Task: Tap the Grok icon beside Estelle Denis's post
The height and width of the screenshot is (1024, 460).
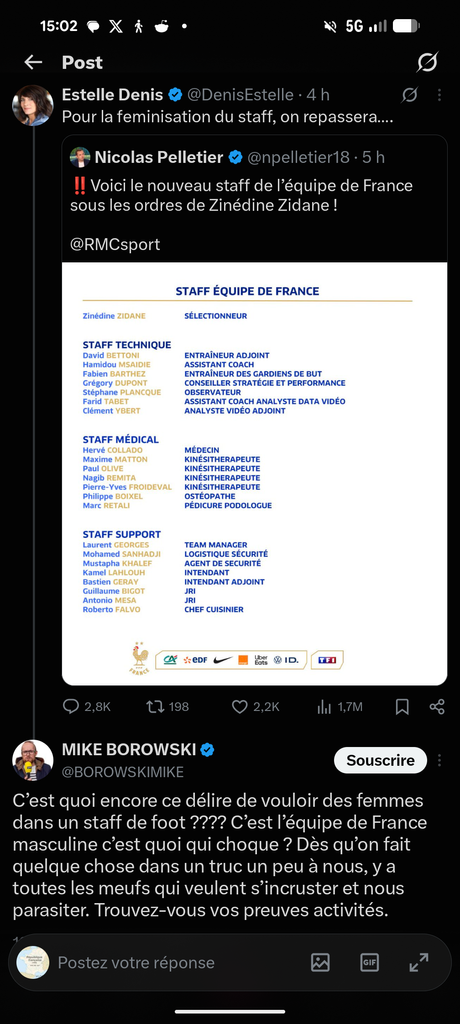Action: 409,95
